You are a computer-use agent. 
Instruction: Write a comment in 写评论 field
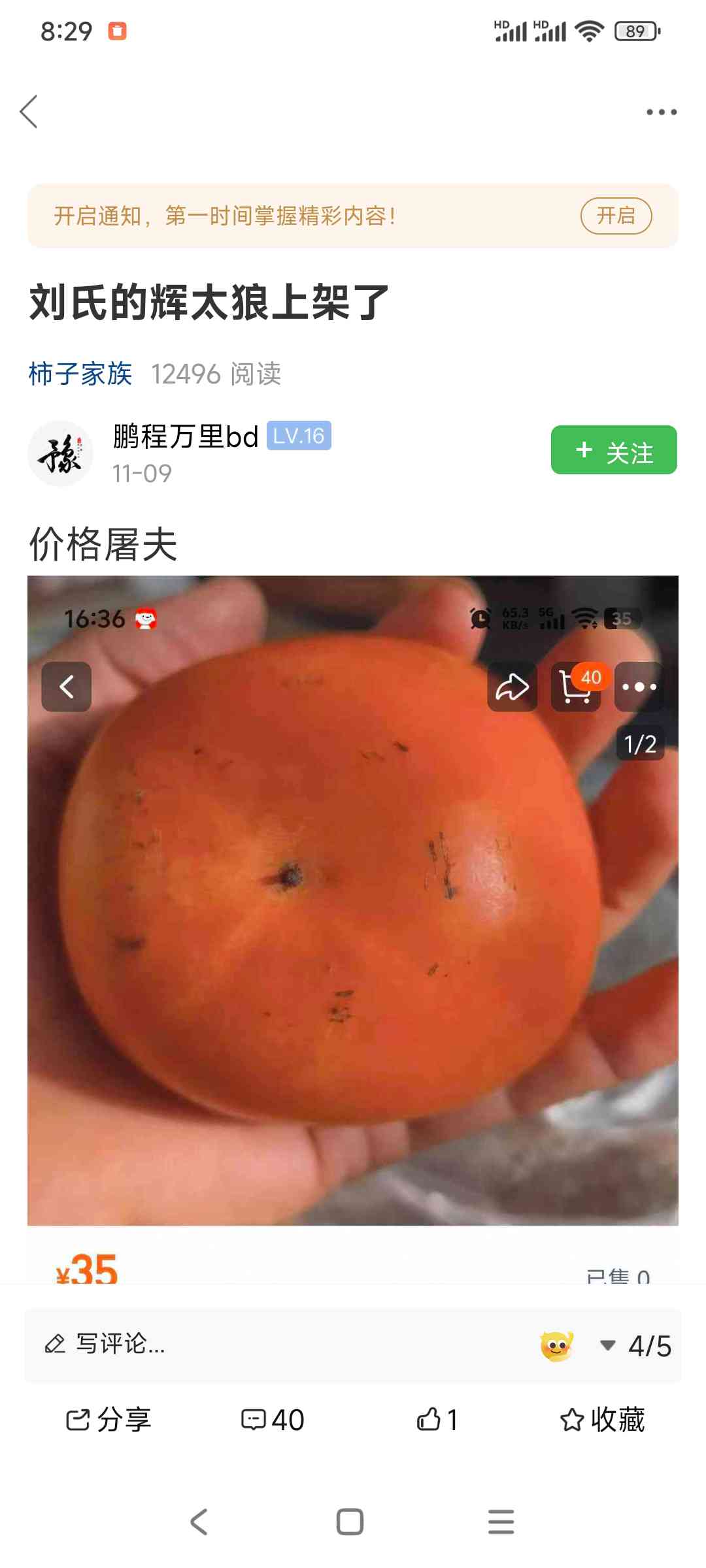(261, 1345)
